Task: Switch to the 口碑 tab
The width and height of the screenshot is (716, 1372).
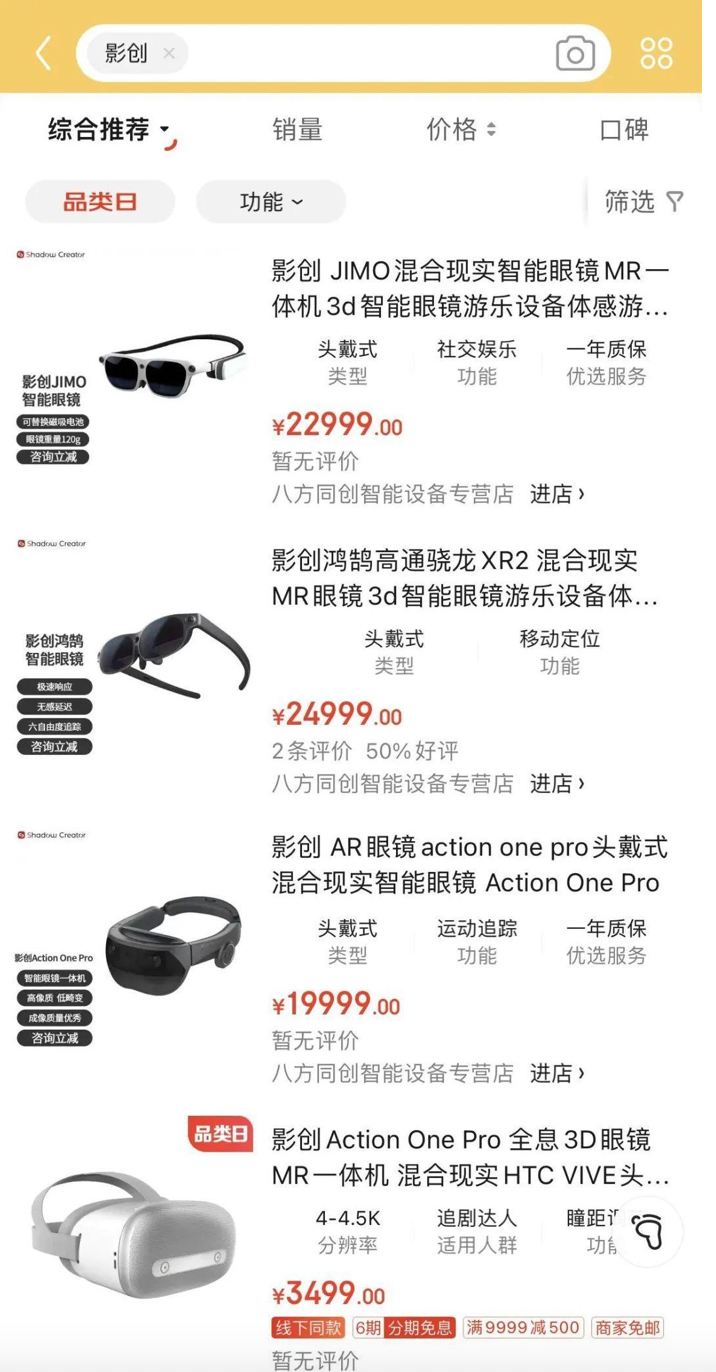Action: point(624,130)
